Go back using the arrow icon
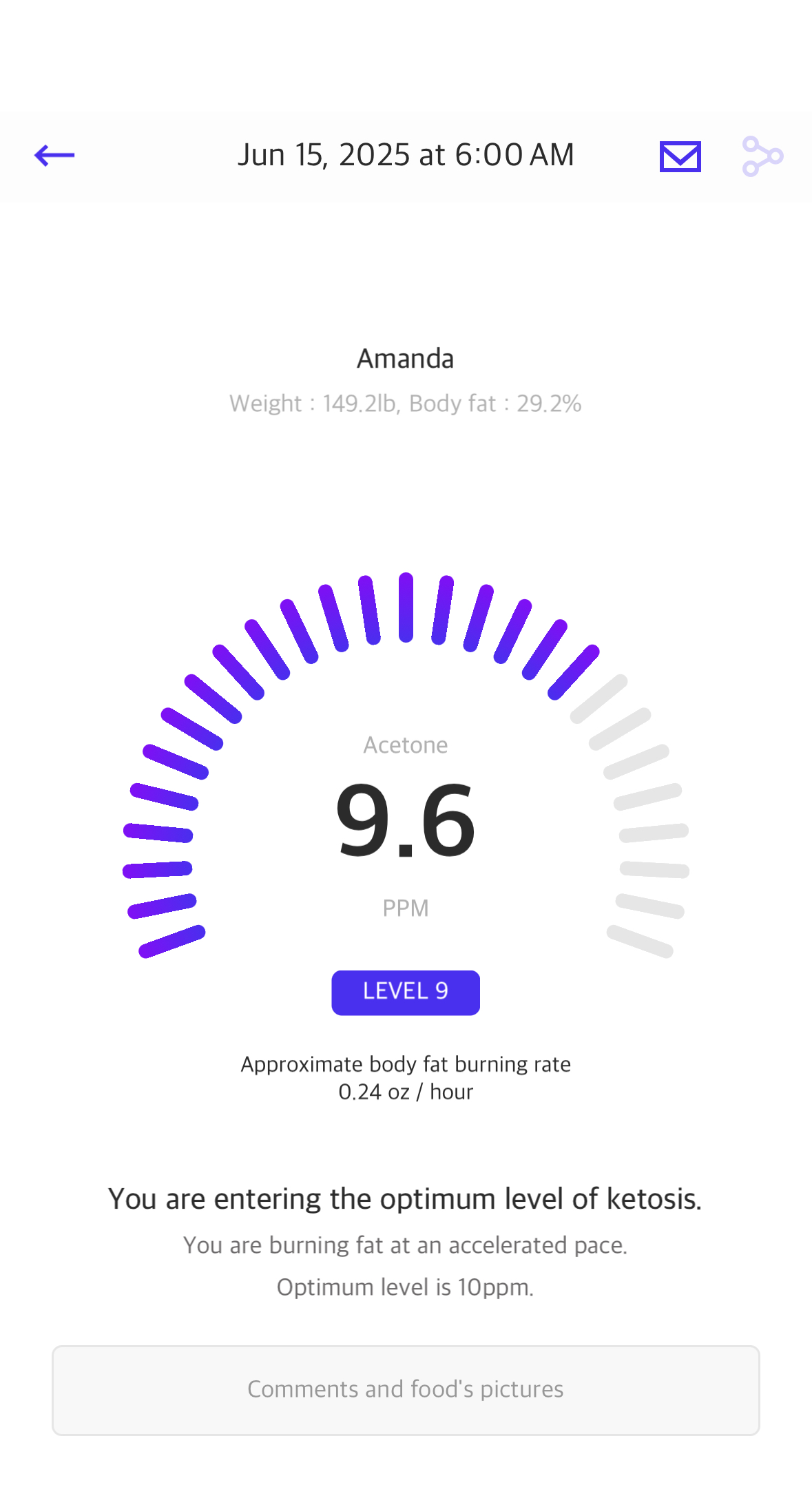Image resolution: width=812 pixels, height=1507 pixels. click(x=54, y=156)
